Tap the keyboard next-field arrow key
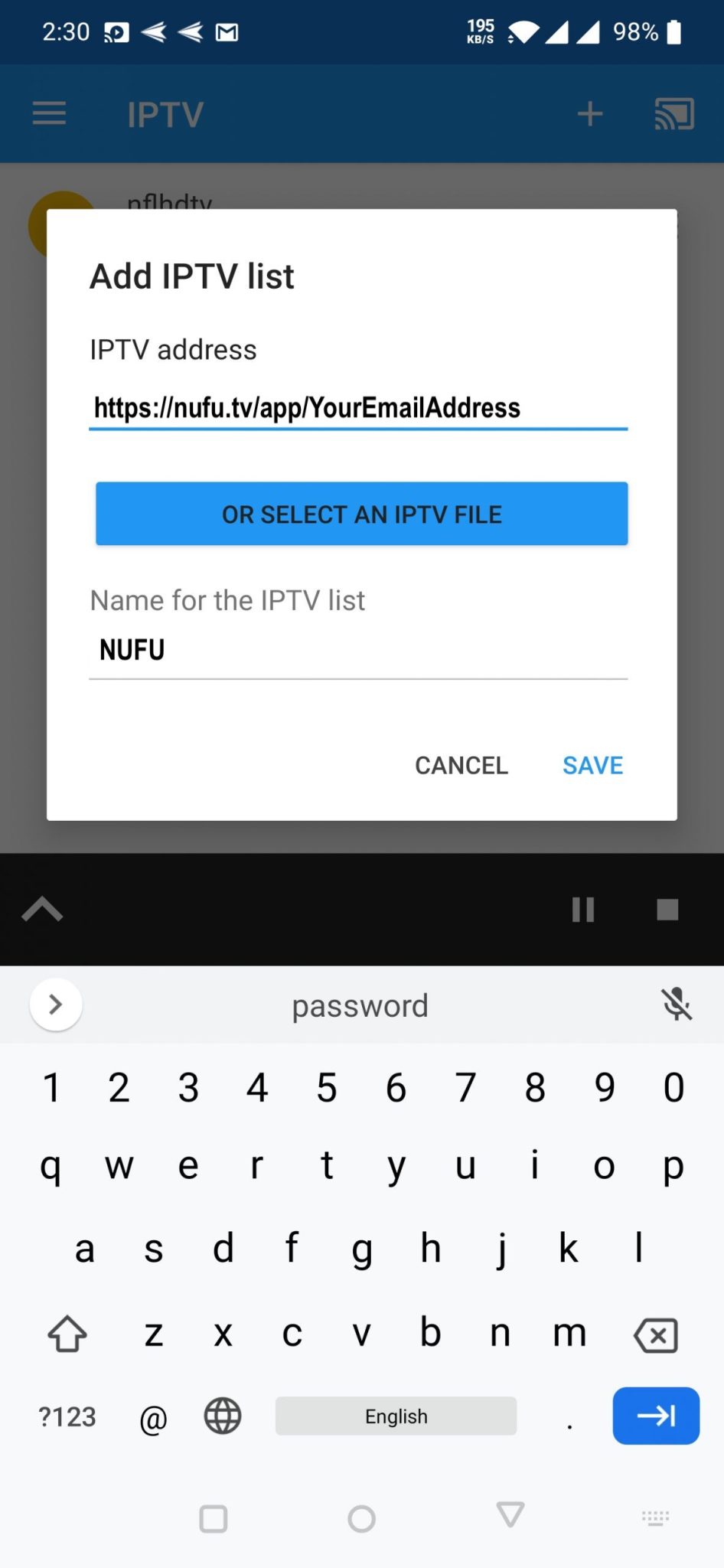724x1568 pixels. coord(655,1416)
